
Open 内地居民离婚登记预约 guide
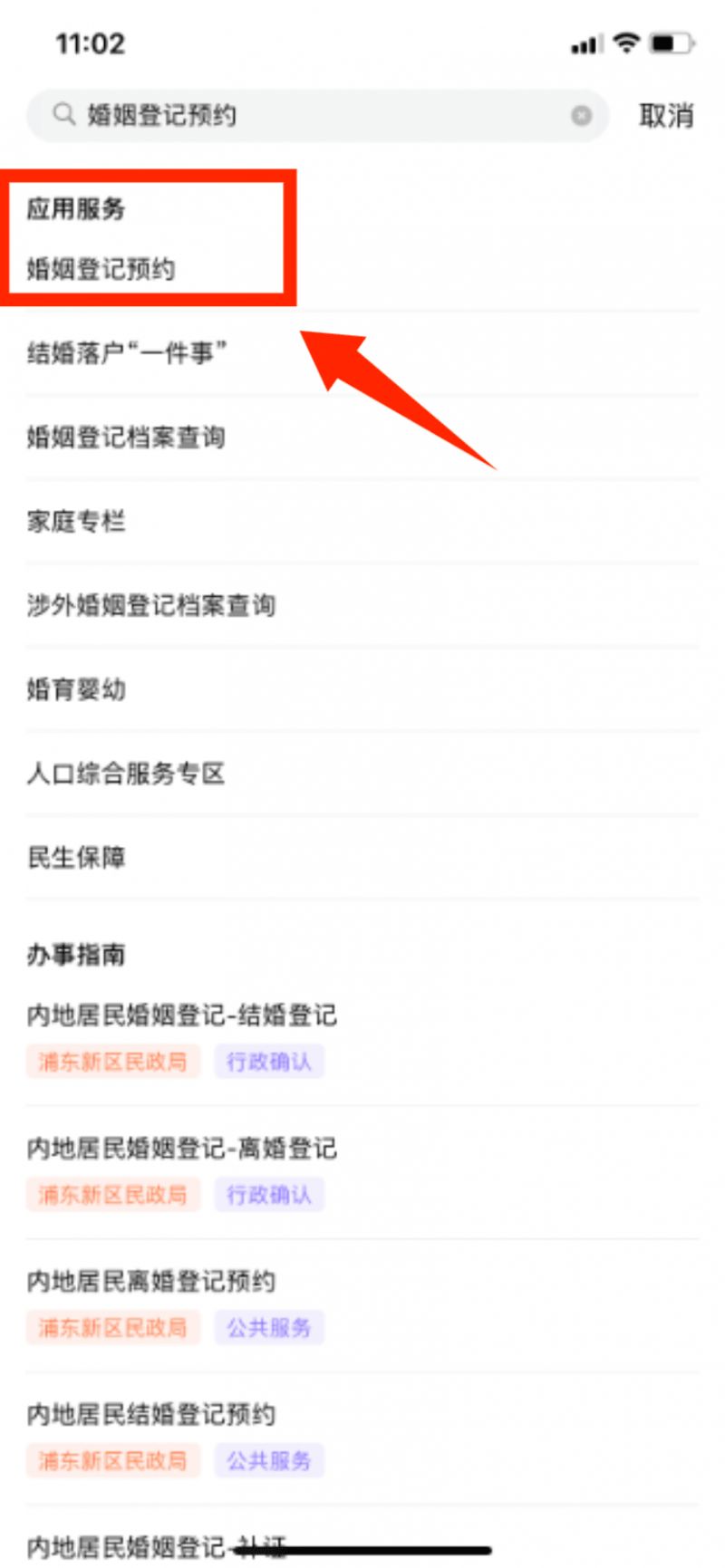[150, 1282]
